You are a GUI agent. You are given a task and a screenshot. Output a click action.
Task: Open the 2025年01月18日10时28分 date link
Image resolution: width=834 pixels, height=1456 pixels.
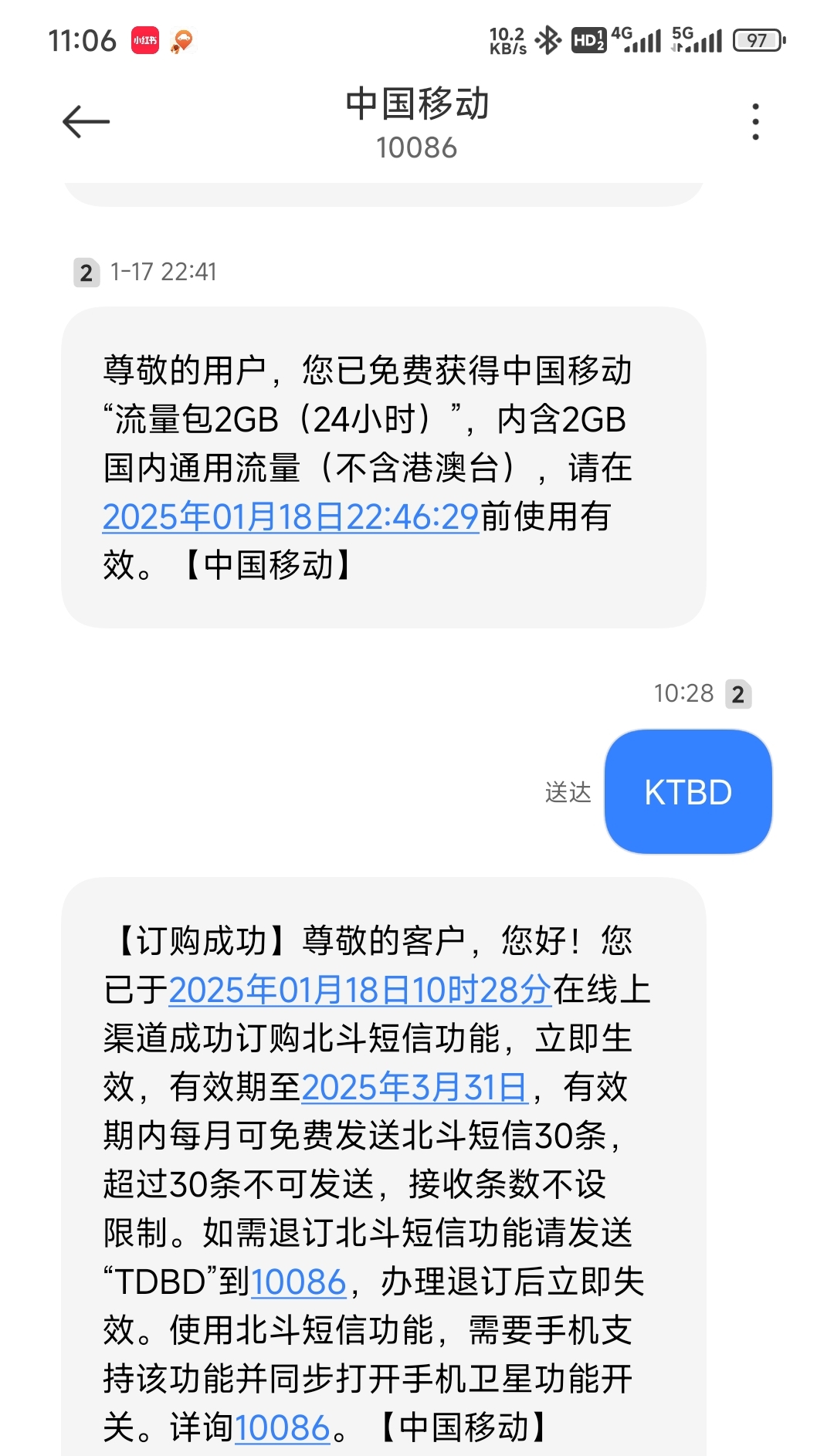[360, 990]
